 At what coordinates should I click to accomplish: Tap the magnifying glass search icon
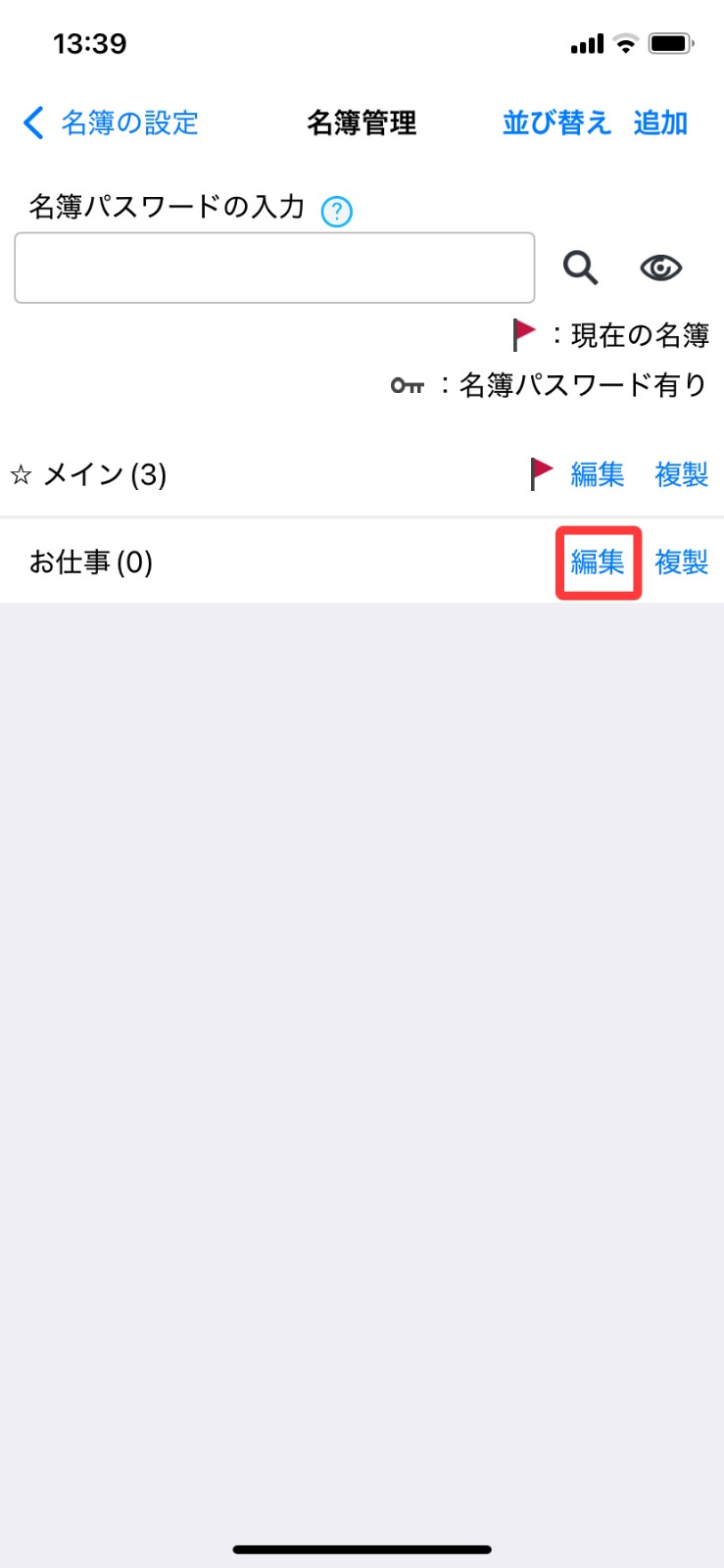580,268
